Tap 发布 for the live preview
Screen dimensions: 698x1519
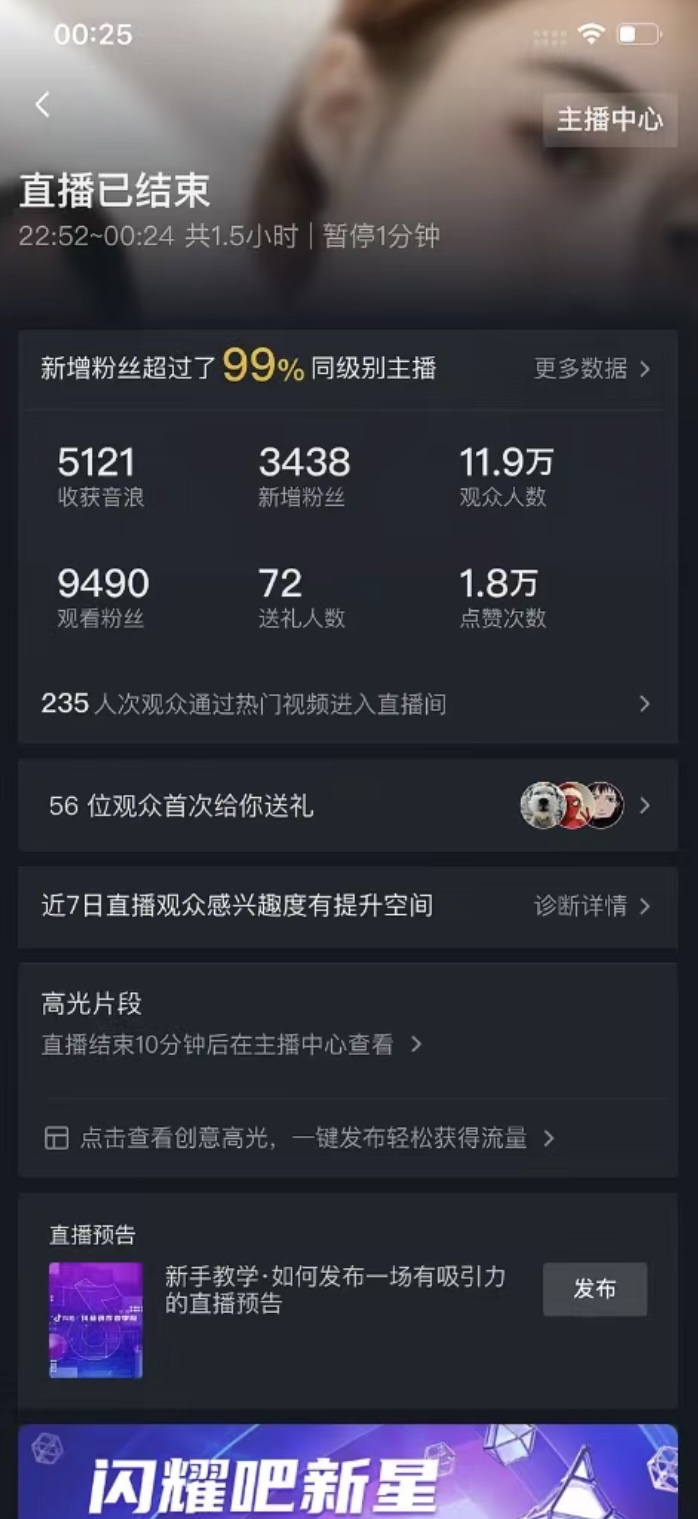[x=594, y=1289]
